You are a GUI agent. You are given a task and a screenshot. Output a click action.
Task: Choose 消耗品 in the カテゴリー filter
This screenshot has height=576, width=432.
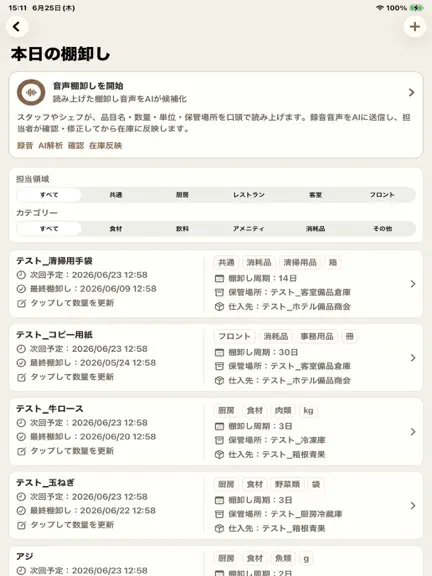[316, 228]
